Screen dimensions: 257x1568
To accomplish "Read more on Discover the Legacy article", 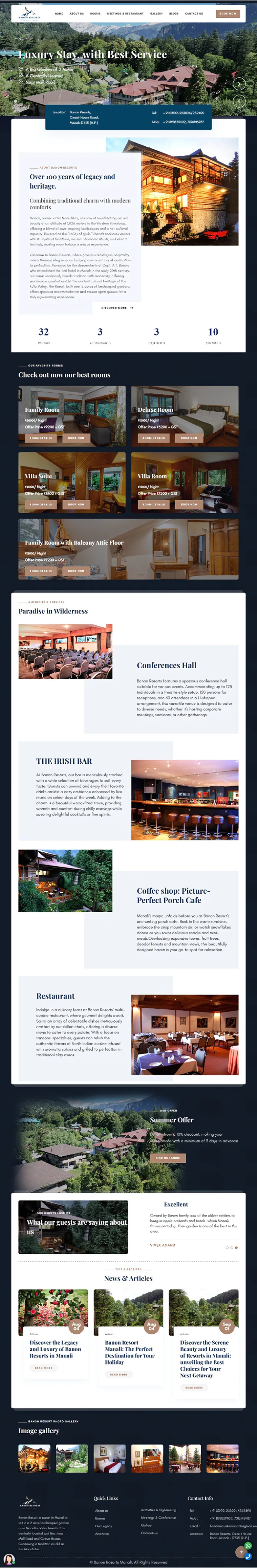I will coord(43,1368).
